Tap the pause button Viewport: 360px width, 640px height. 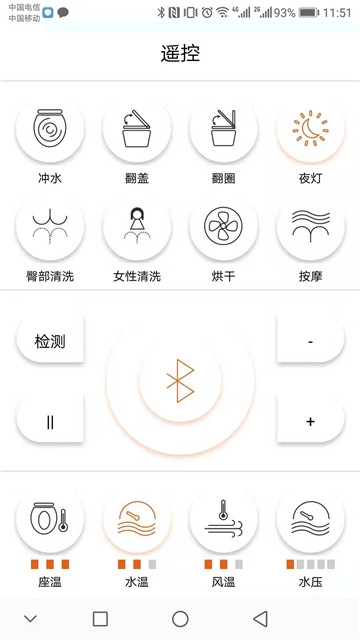(x=50, y=422)
